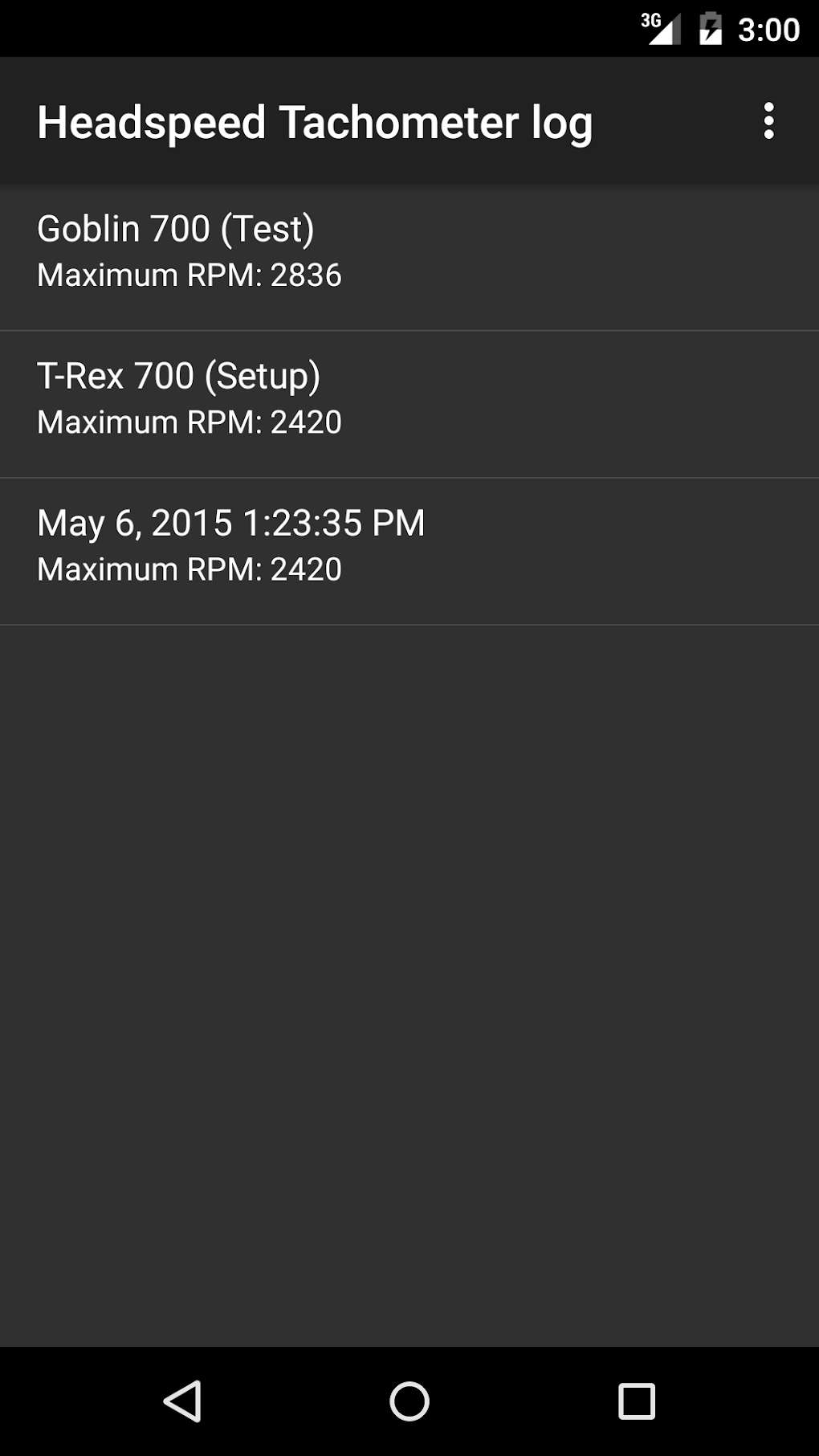The width and height of the screenshot is (819, 1456).
Task: Open the overflow menu
Action: tap(768, 121)
